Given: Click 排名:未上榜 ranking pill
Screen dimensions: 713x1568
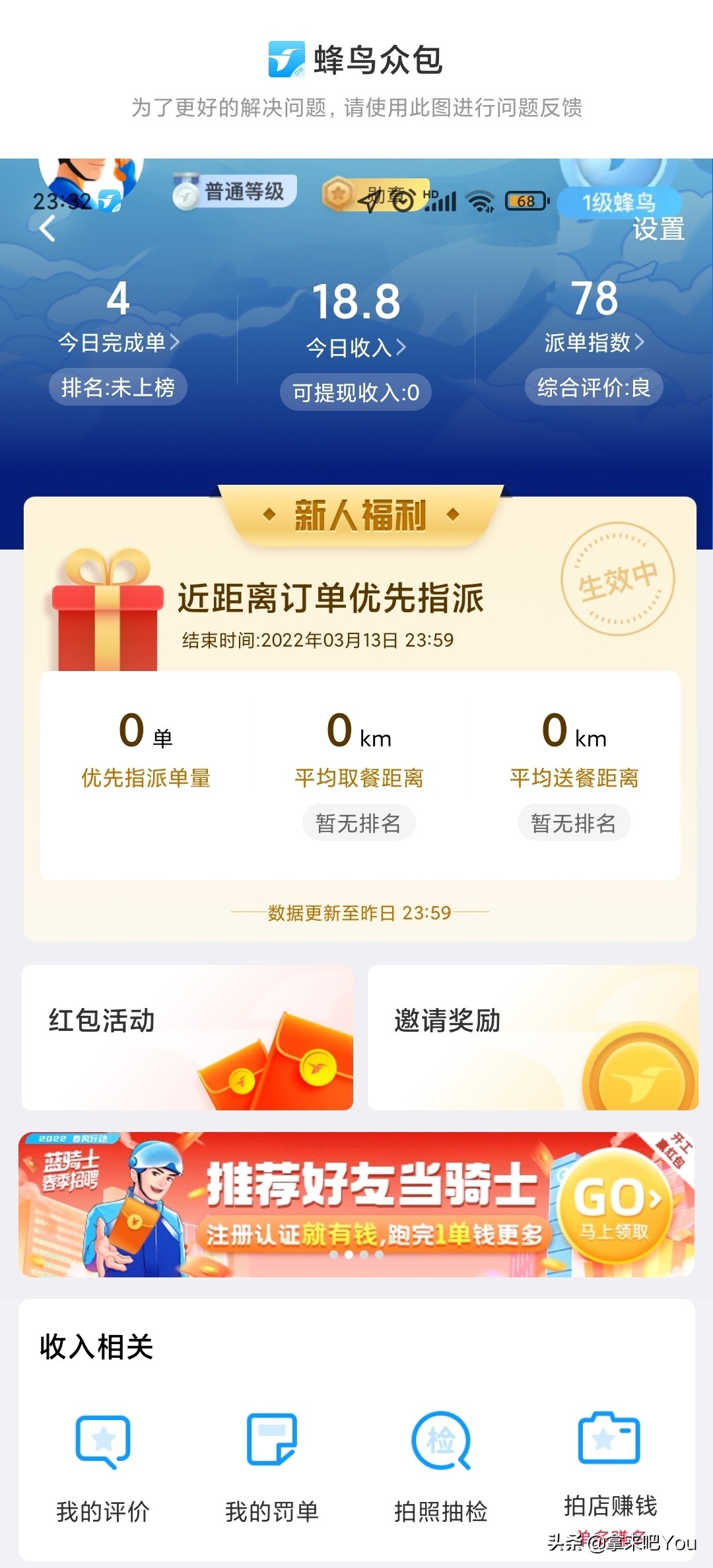Looking at the screenshot, I should tap(118, 386).
